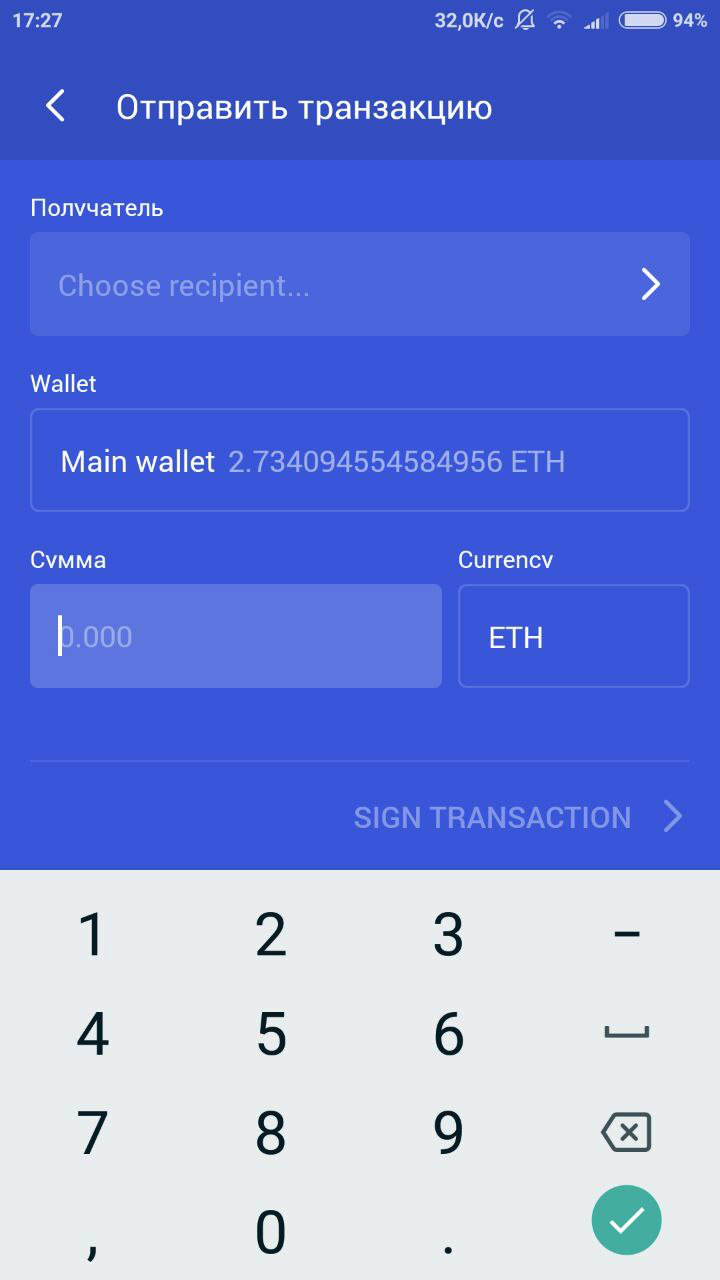Tap SIGN TRANSACTION

tap(516, 817)
